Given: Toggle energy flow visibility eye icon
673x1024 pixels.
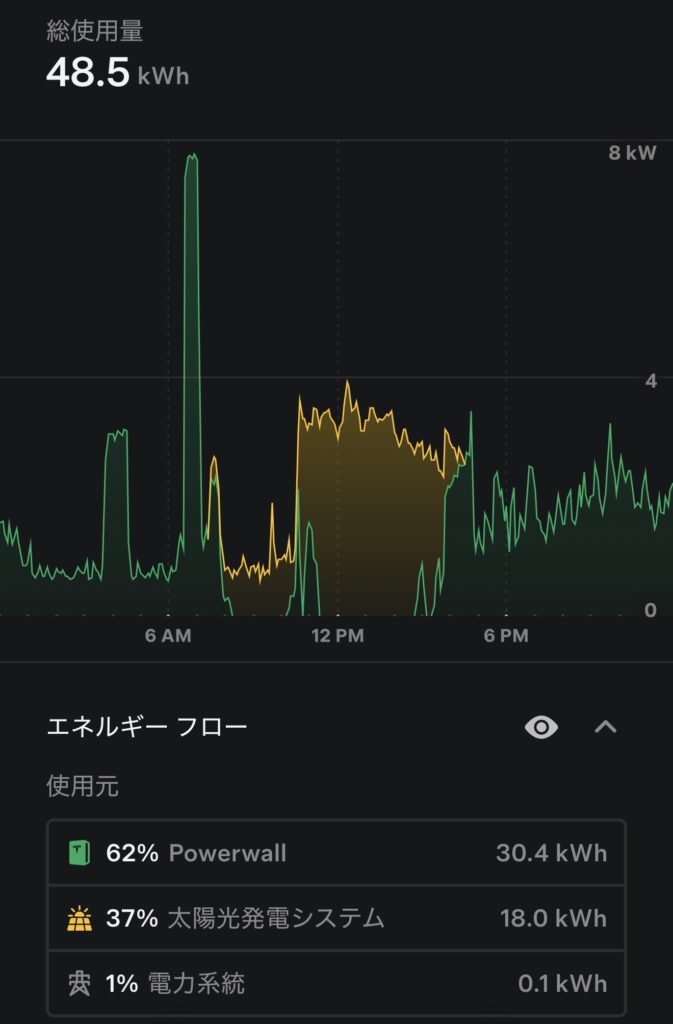Looking at the screenshot, I should 541,727.
